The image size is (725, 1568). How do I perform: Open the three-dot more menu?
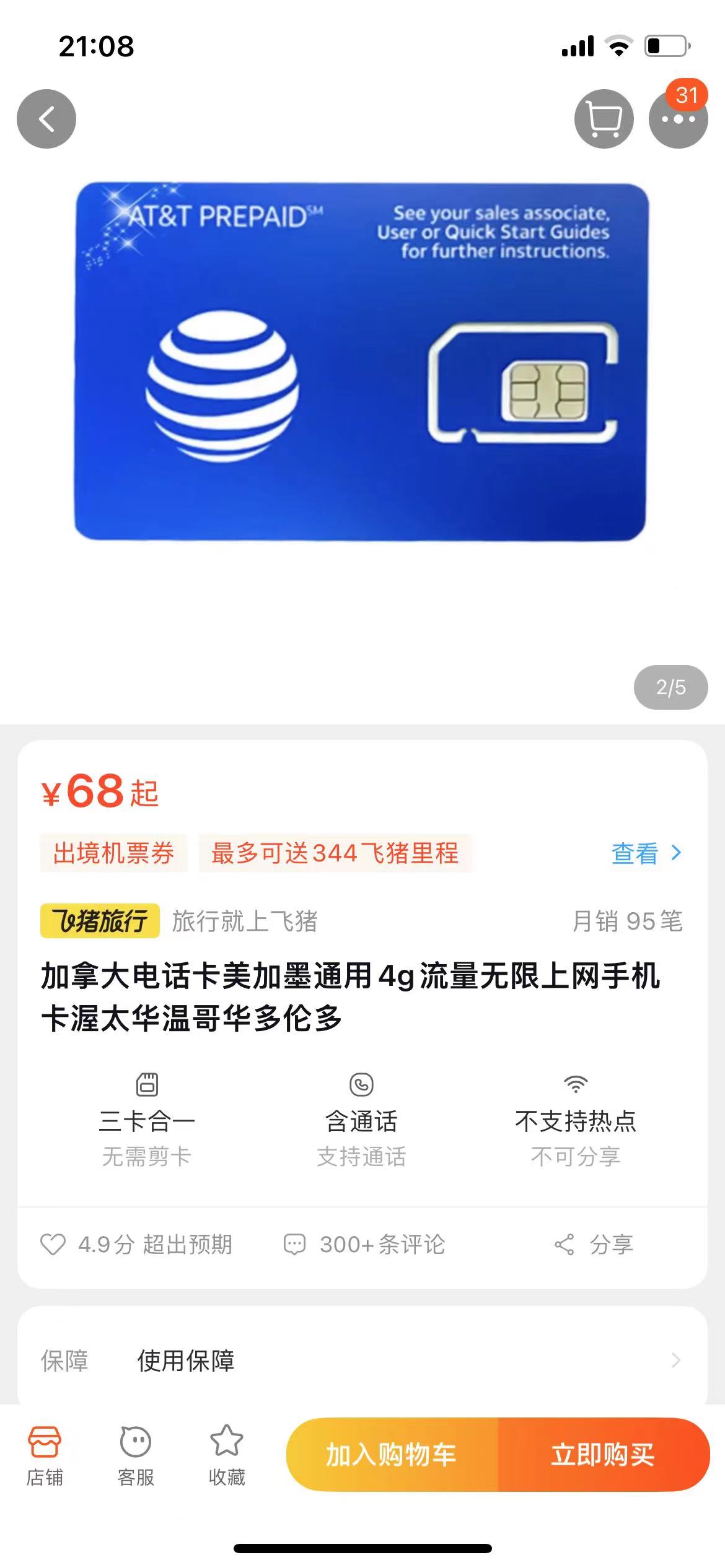coord(678,119)
